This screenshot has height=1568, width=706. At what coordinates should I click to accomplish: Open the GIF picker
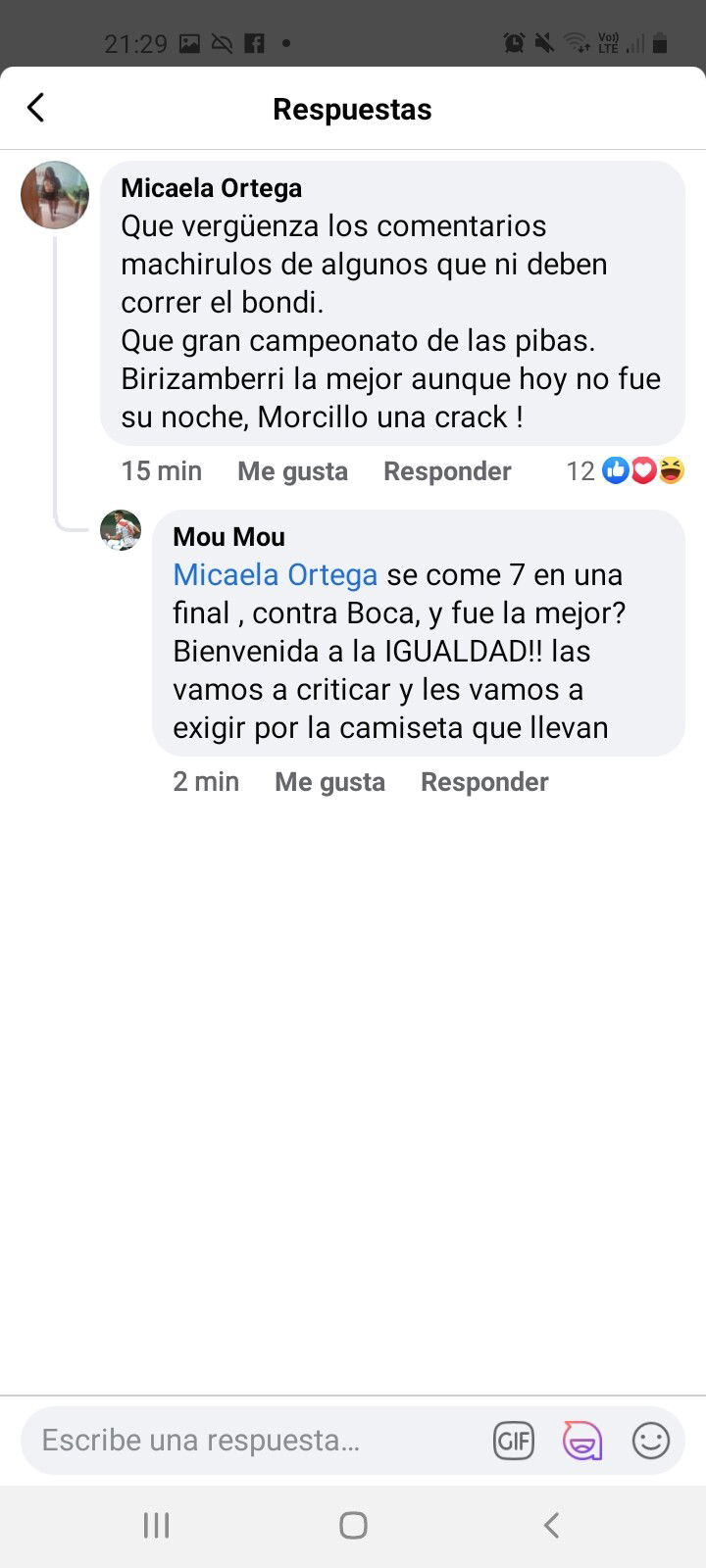[x=514, y=1441]
